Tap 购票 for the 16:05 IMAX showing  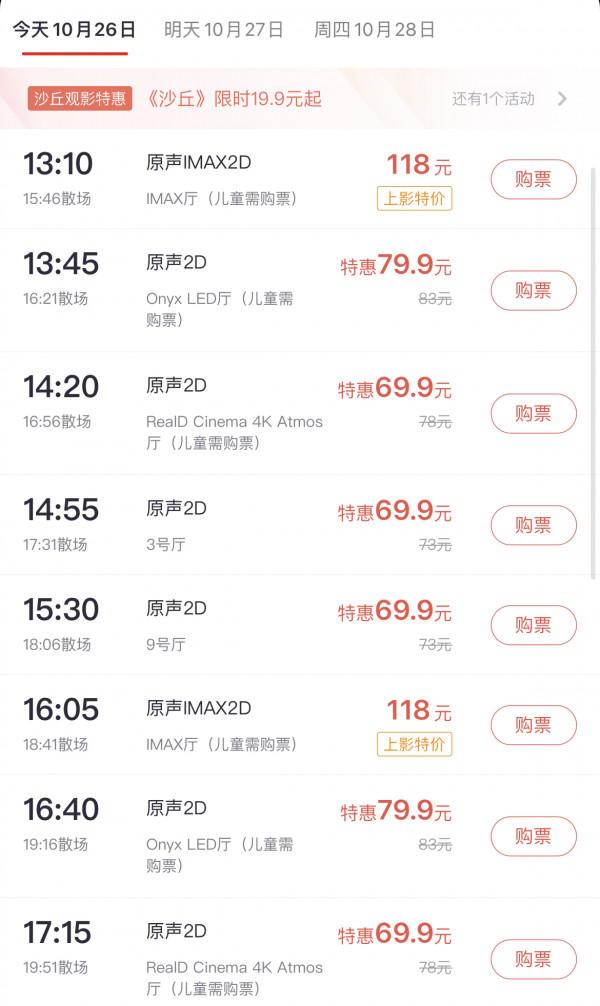tap(533, 725)
